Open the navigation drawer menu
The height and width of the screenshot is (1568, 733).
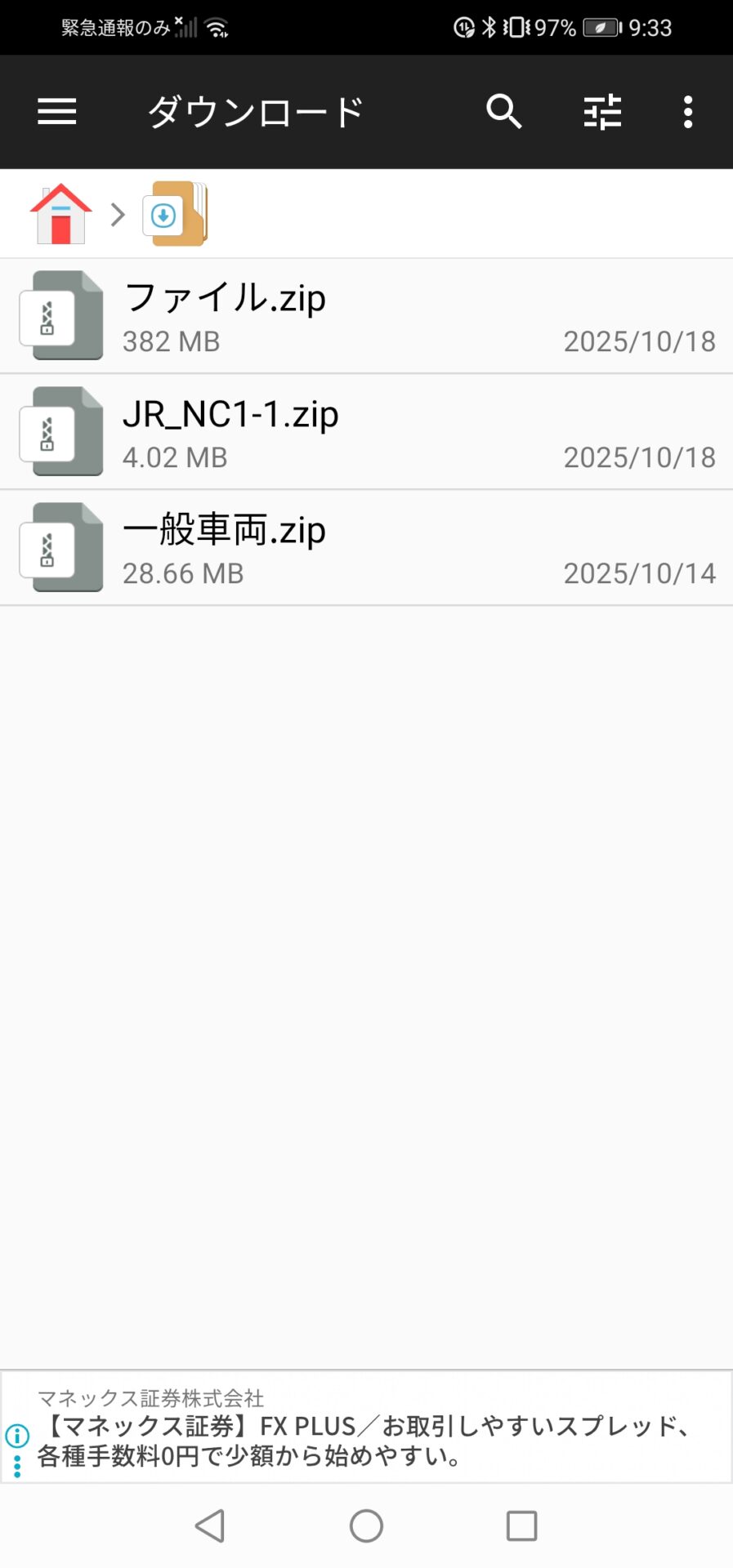pyautogui.click(x=56, y=111)
